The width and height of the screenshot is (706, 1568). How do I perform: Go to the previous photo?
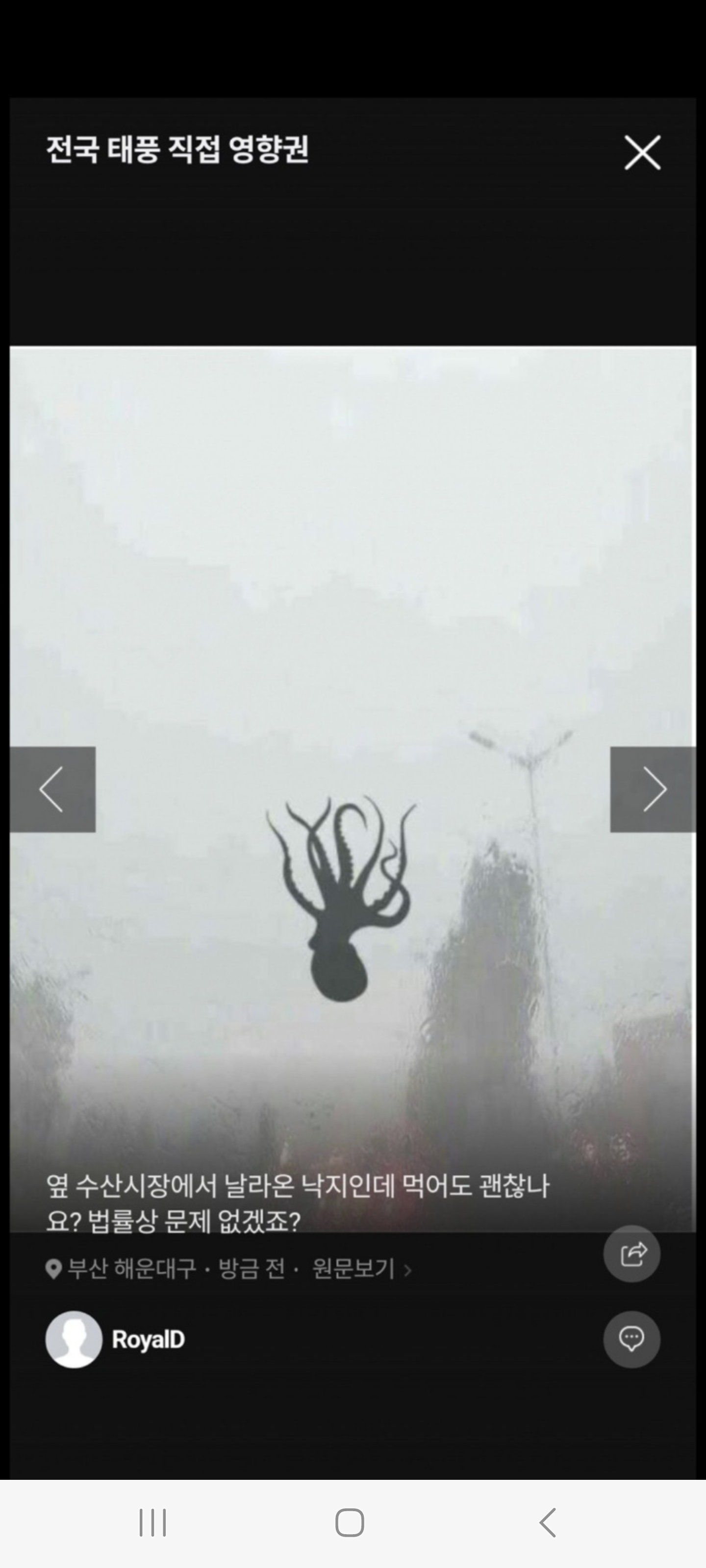[x=52, y=789]
